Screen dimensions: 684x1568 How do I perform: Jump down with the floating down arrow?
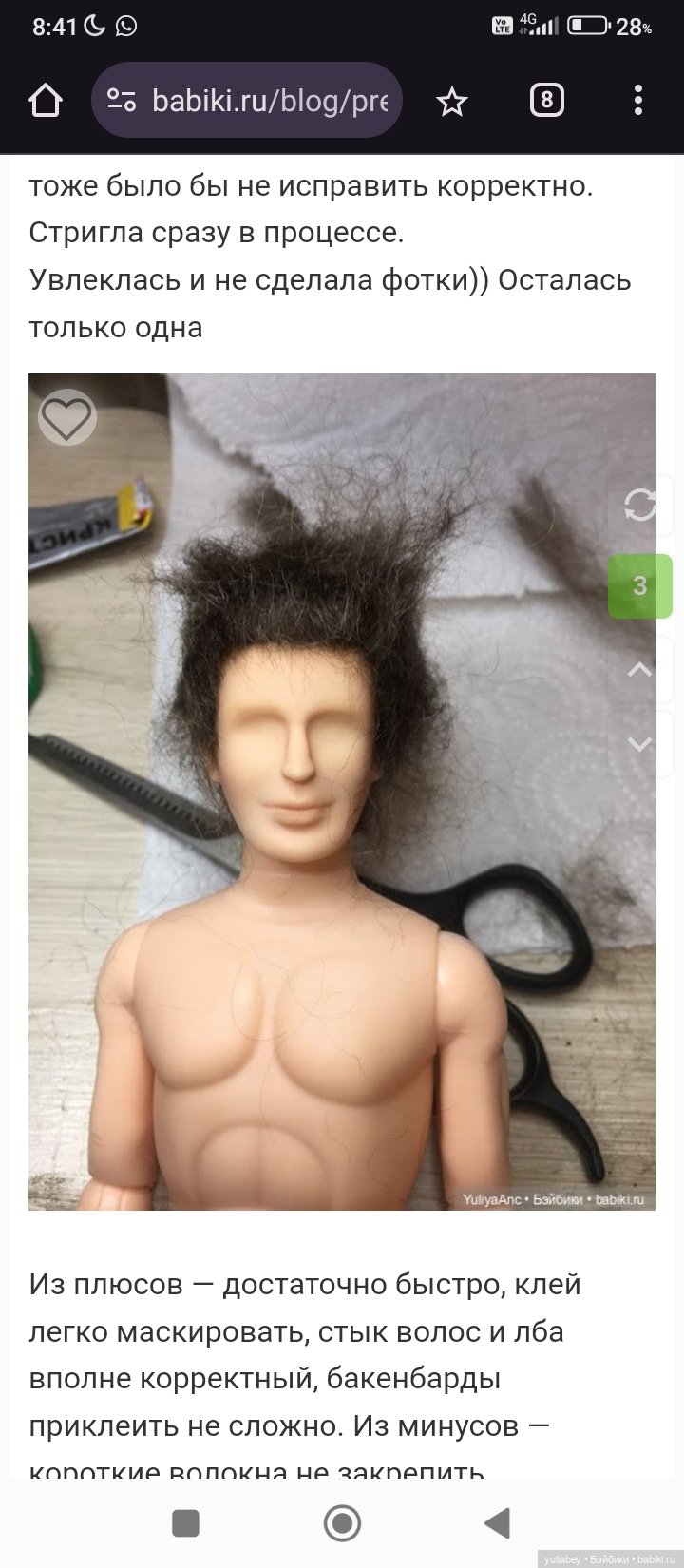(640, 743)
